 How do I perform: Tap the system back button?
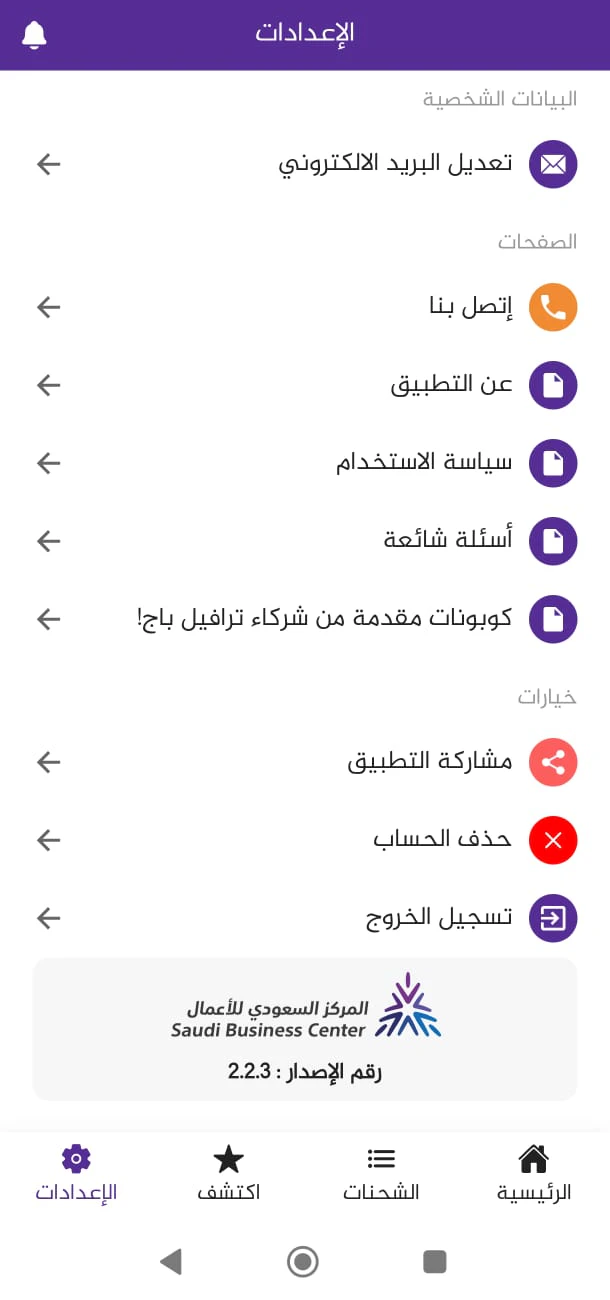point(171,1261)
